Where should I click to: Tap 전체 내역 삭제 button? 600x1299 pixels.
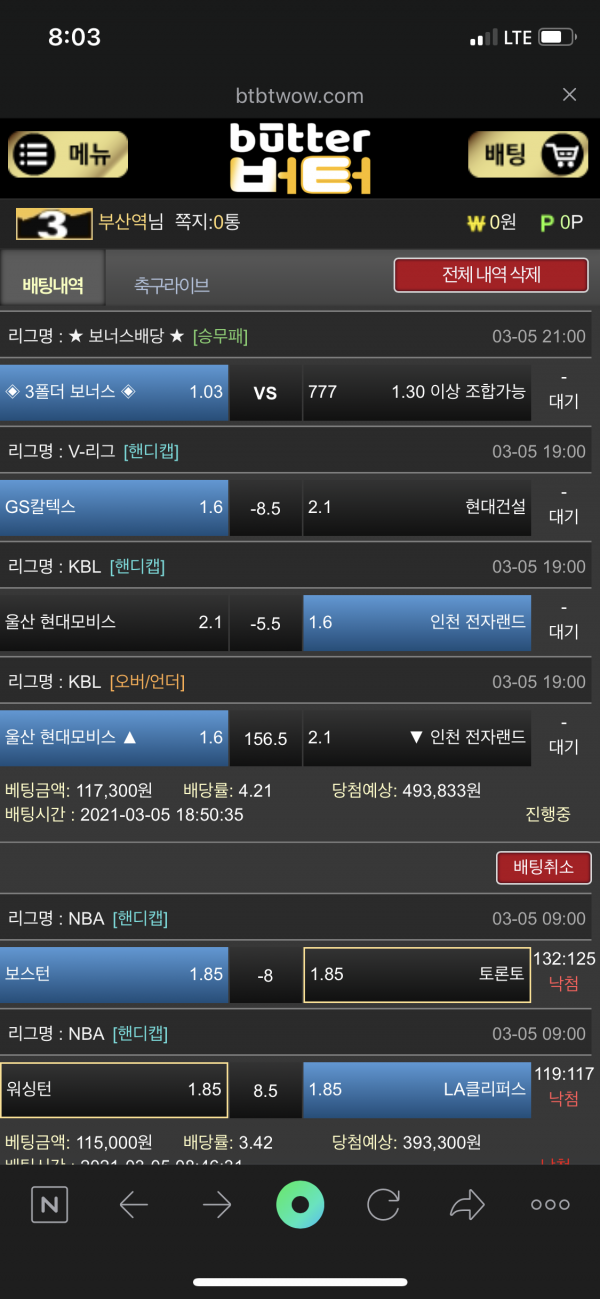490,275
